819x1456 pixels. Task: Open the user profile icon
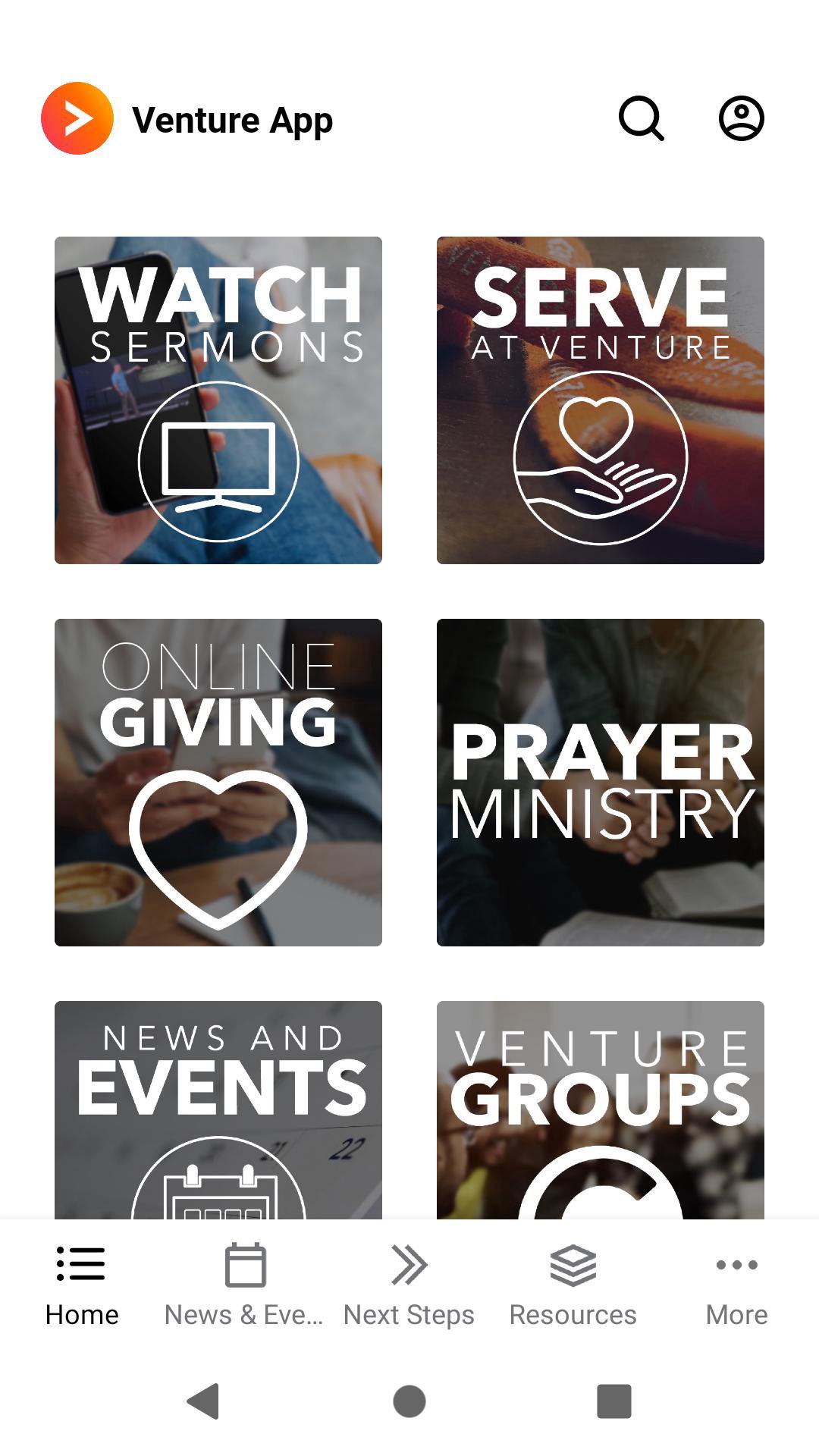tap(741, 118)
